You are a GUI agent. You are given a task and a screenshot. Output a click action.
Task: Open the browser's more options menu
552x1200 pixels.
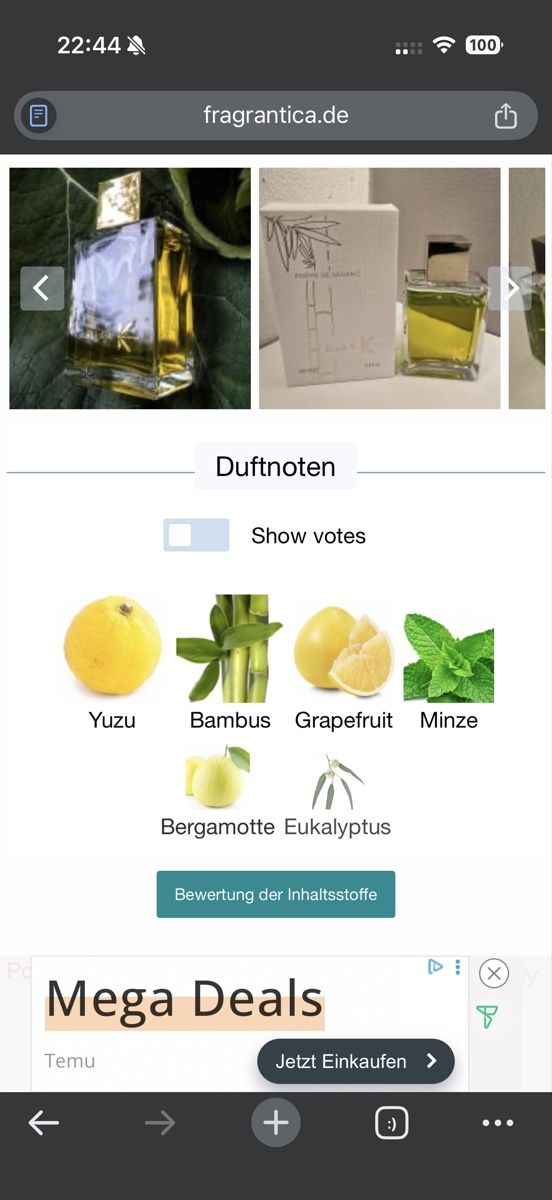coord(498,1123)
